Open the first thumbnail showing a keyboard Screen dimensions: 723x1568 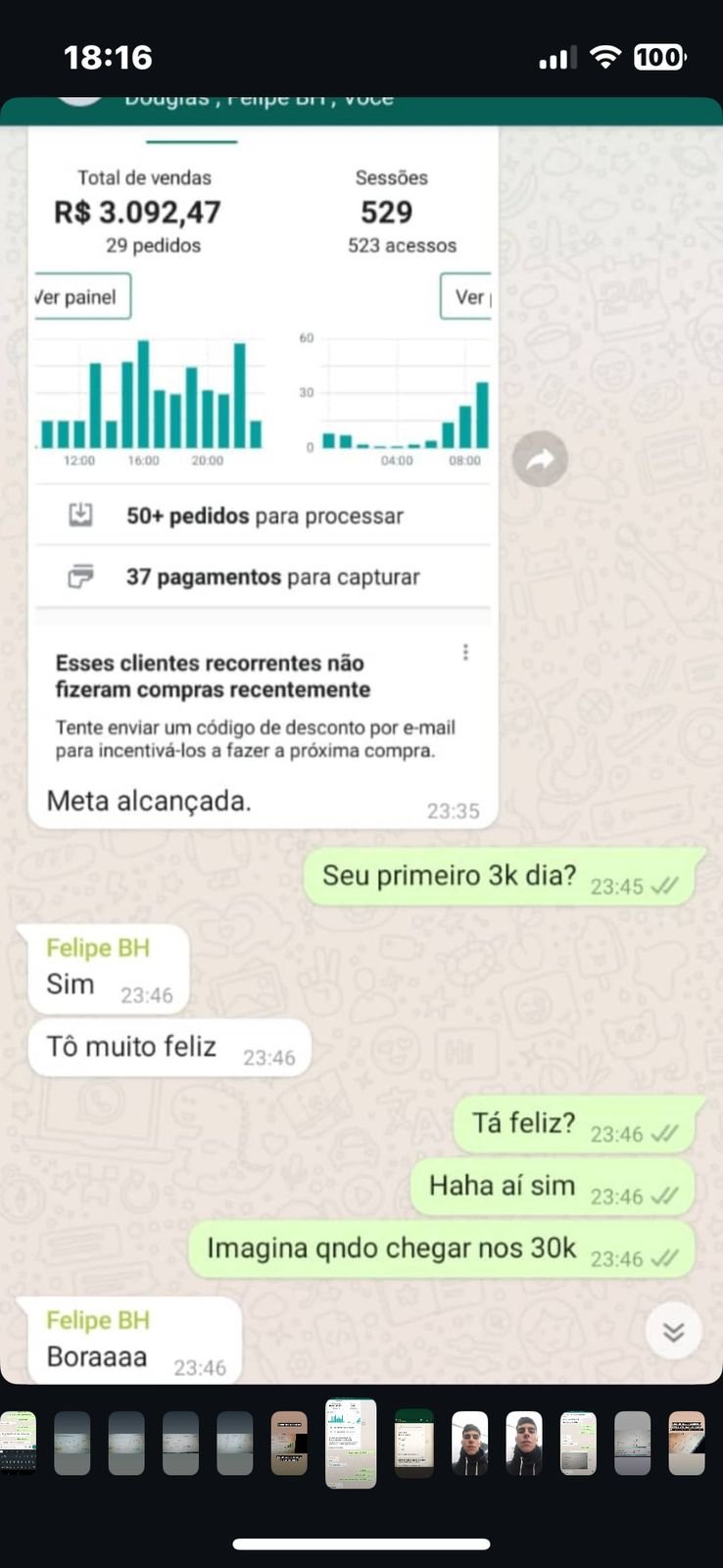pyautogui.click(x=18, y=1443)
